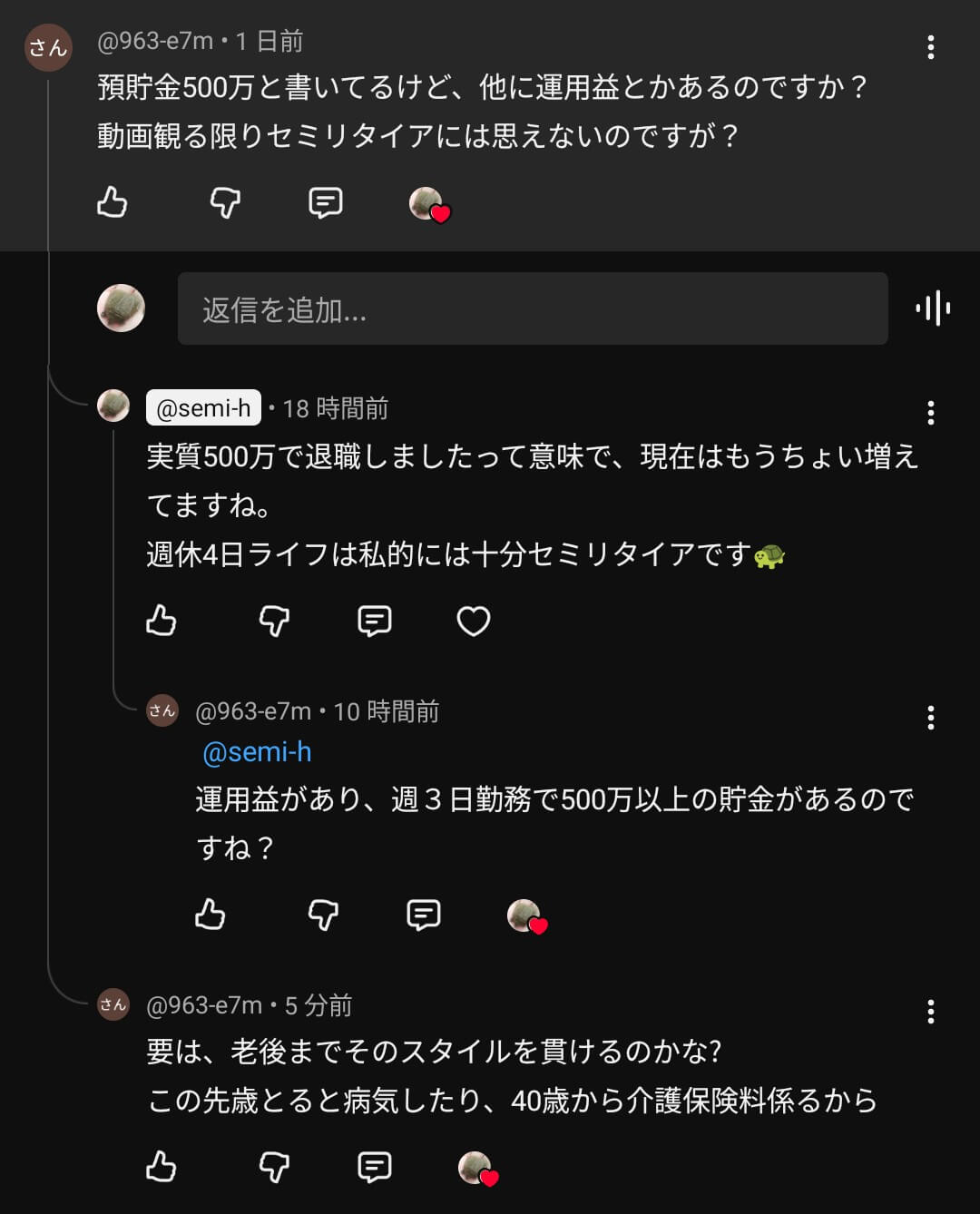
Task: Like @semi-h's reply from 18 時間前
Action: (x=162, y=622)
